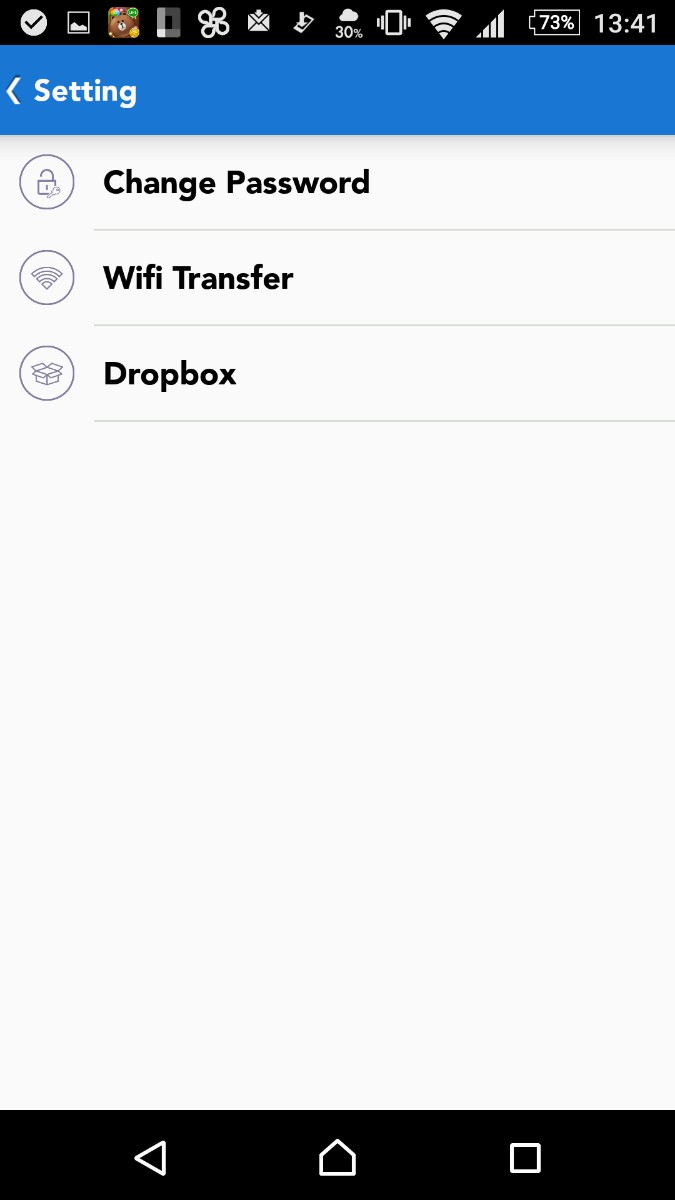Image resolution: width=675 pixels, height=1200 pixels.
Task: Open the recent apps overview
Action: pyautogui.click(x=525, y=1157)
